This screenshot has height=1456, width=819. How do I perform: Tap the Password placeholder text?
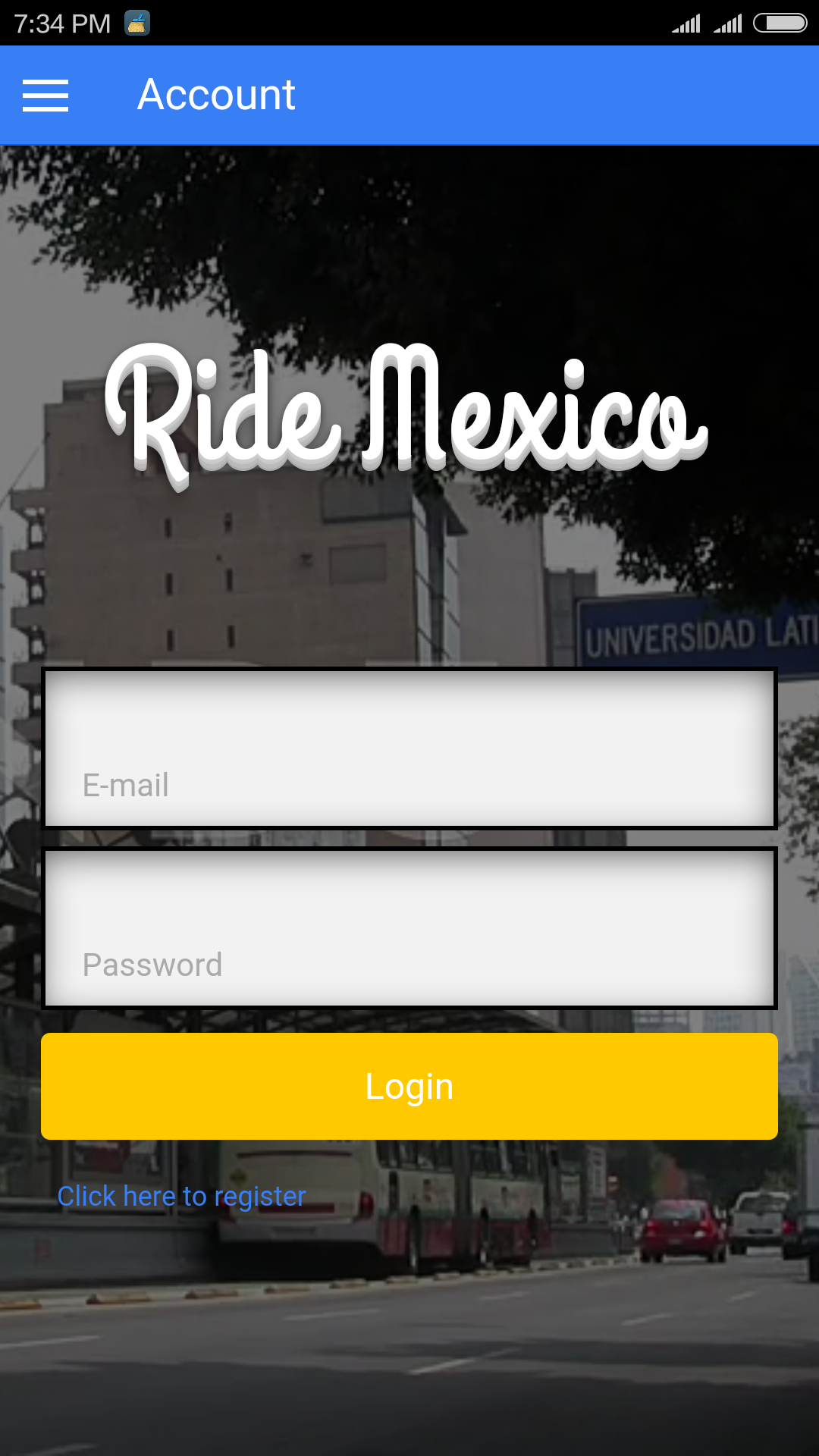[152, 965]
